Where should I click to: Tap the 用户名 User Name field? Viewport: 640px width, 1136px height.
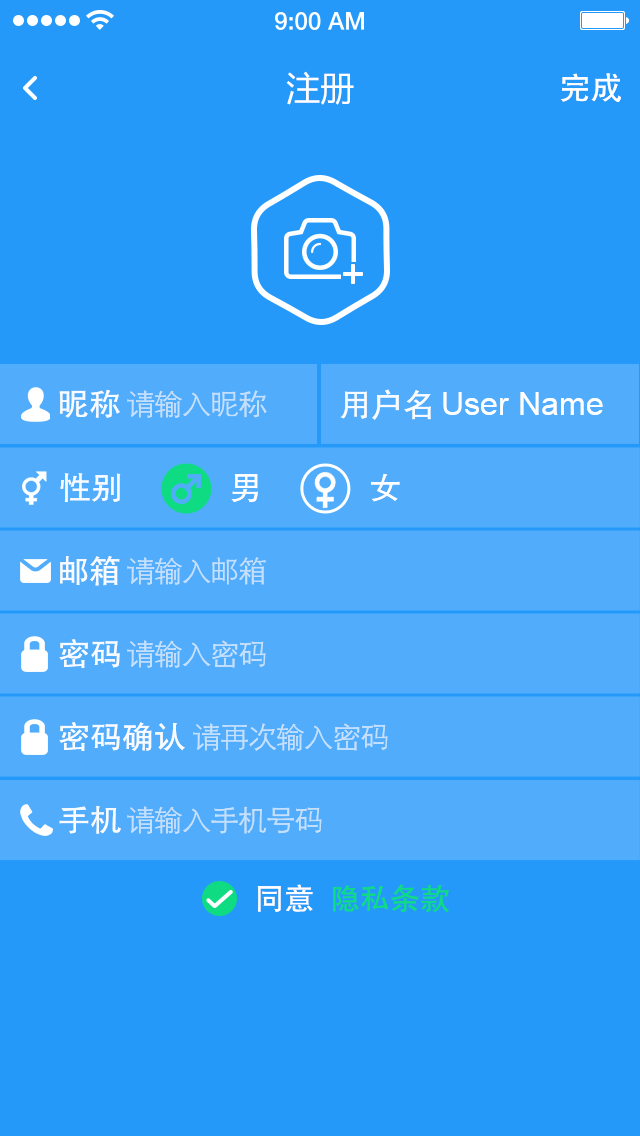(479, 404)
